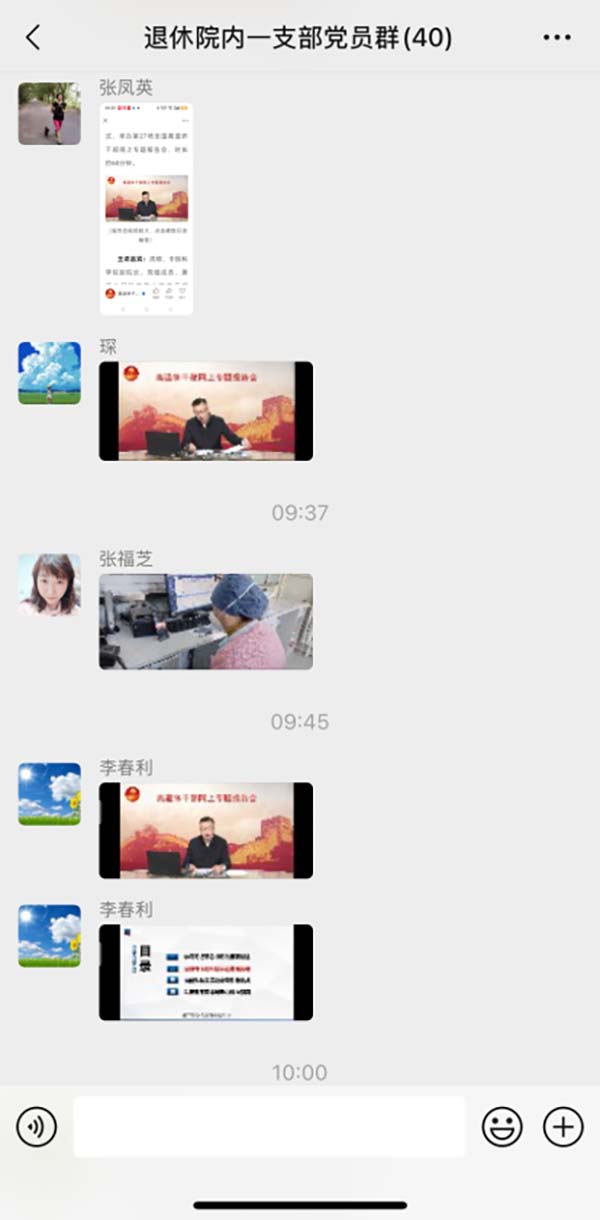Open 李春利's image of the speaker

tap(205, 830)
